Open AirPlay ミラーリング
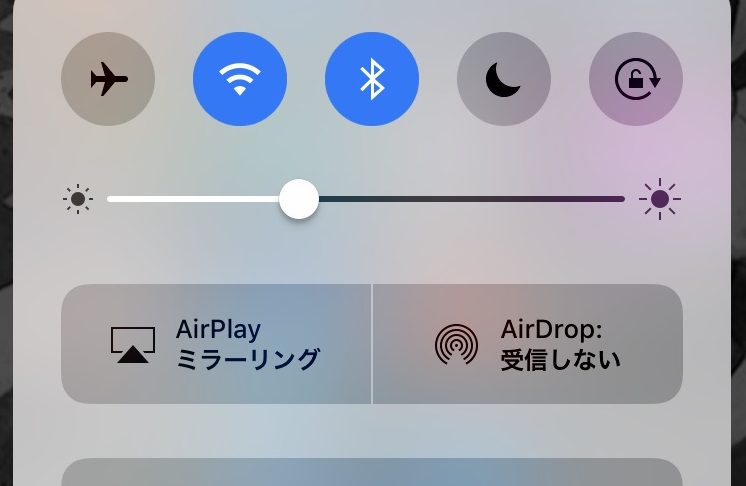 (216, 344)
